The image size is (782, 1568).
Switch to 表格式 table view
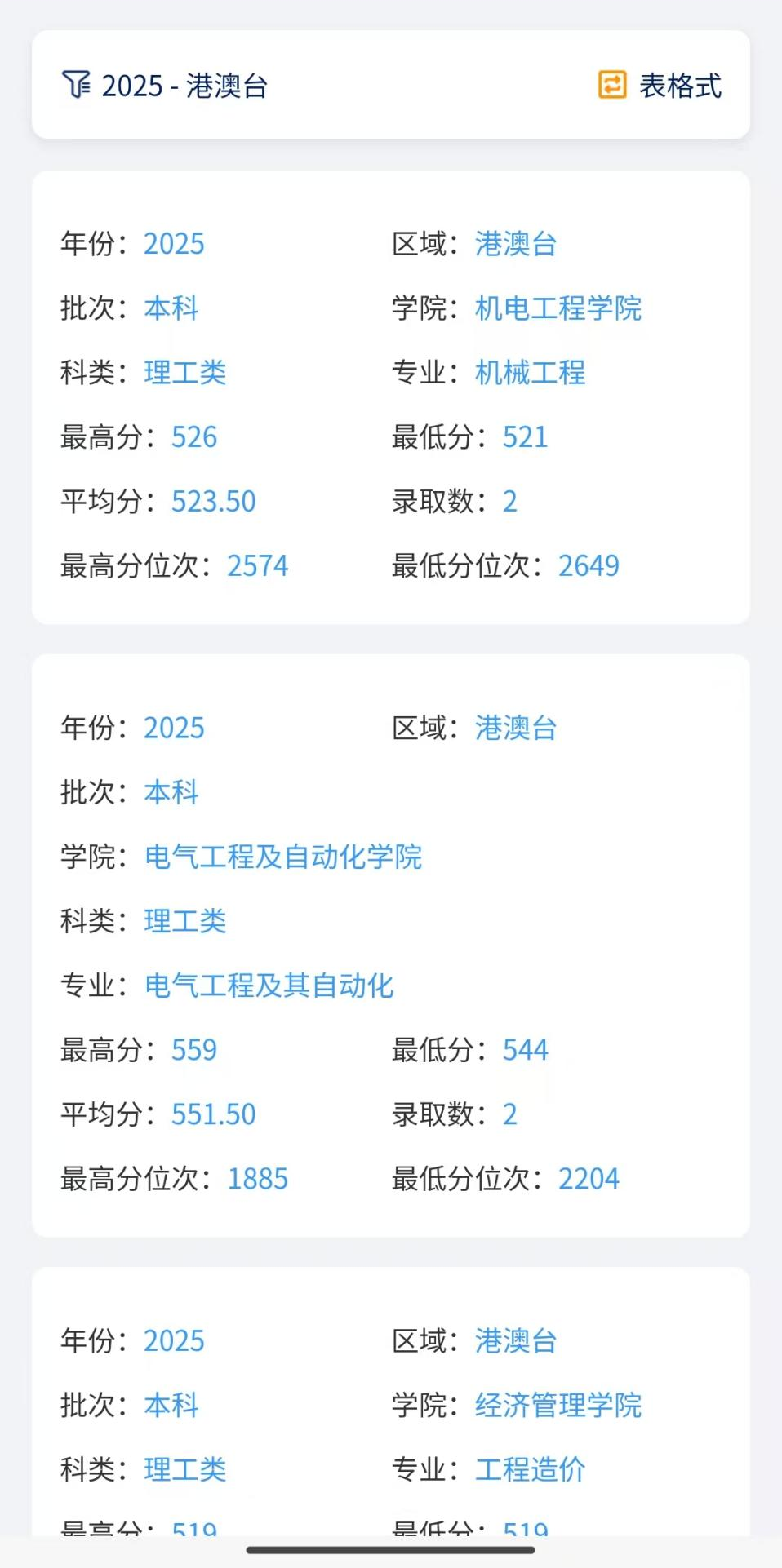point(660,86)
